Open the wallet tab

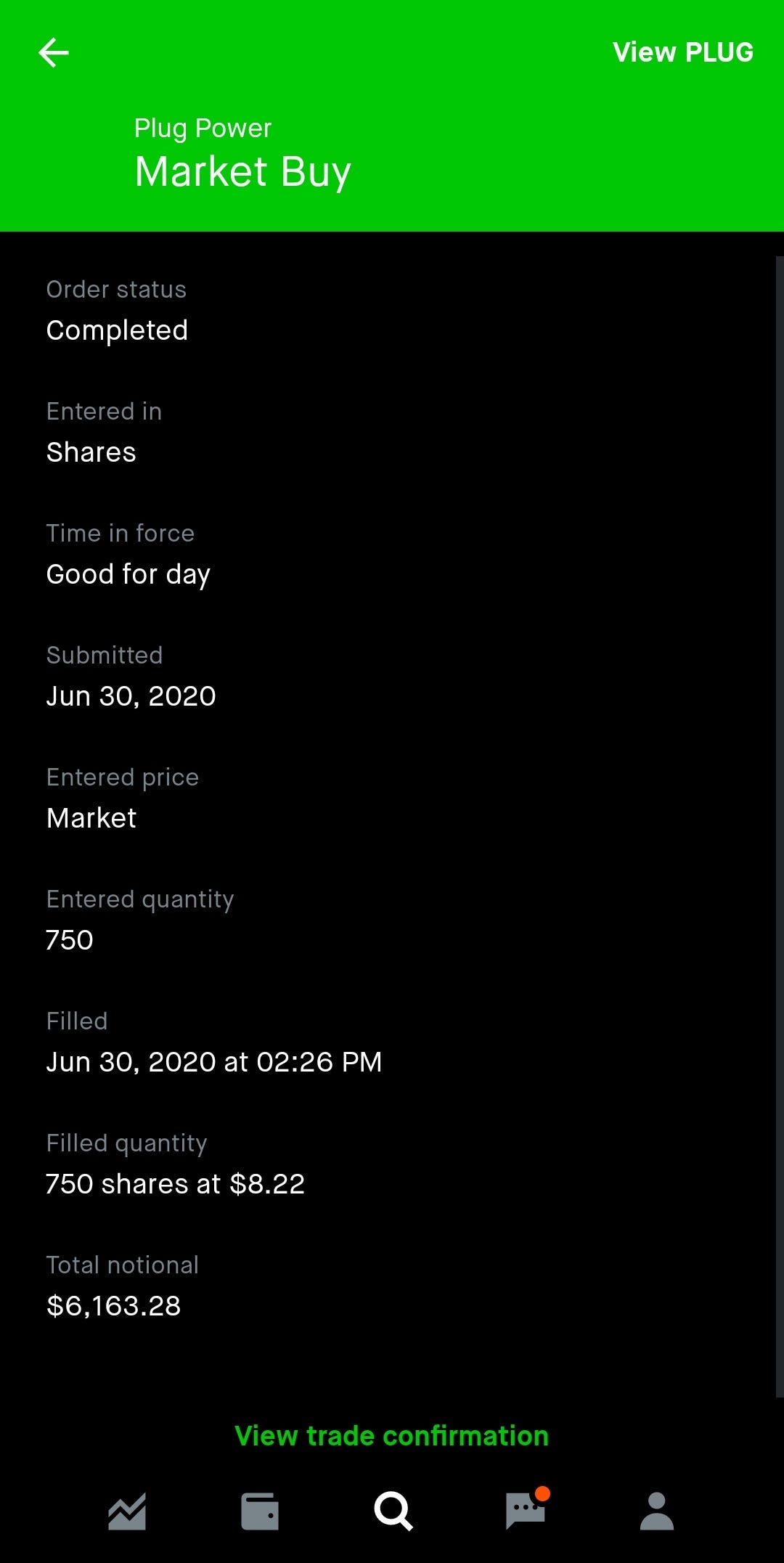pyautogui.click(x=260, y=1511)
